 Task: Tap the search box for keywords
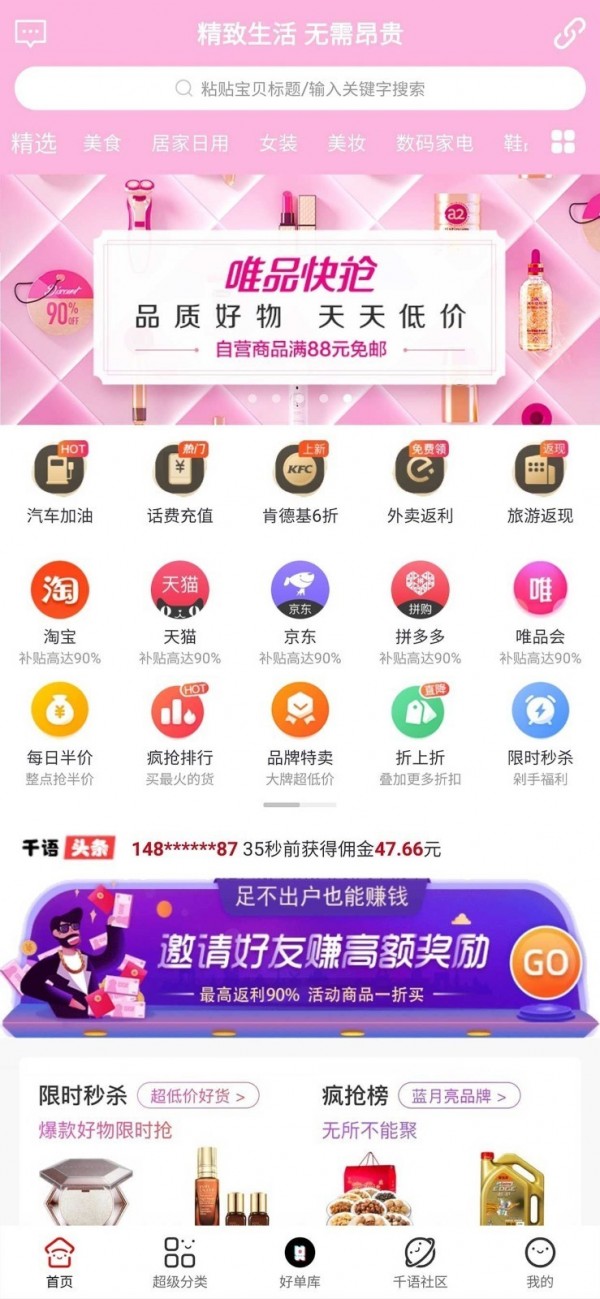click(300, 89)
